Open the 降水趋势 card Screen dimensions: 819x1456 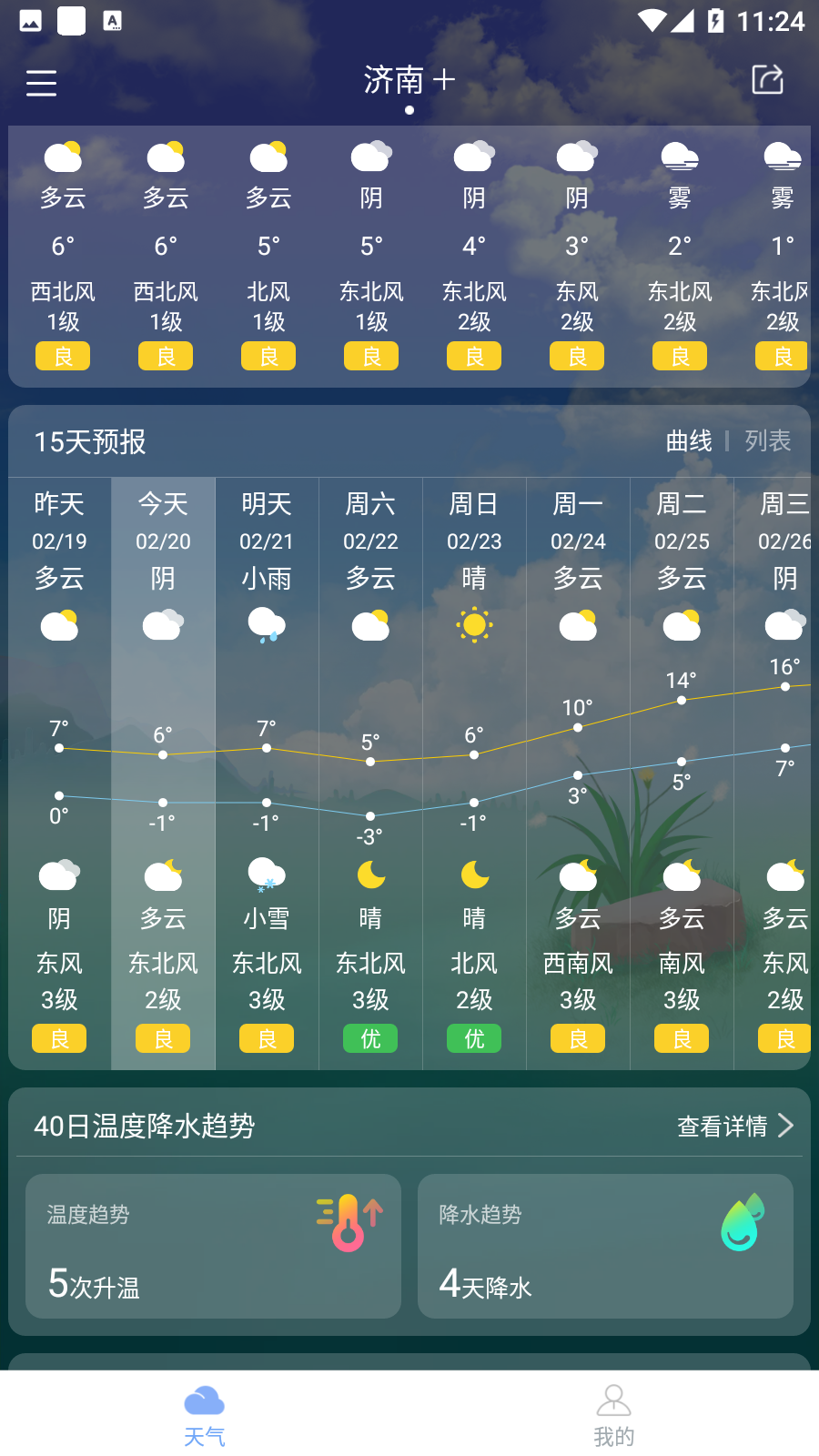click(605, 1246)
